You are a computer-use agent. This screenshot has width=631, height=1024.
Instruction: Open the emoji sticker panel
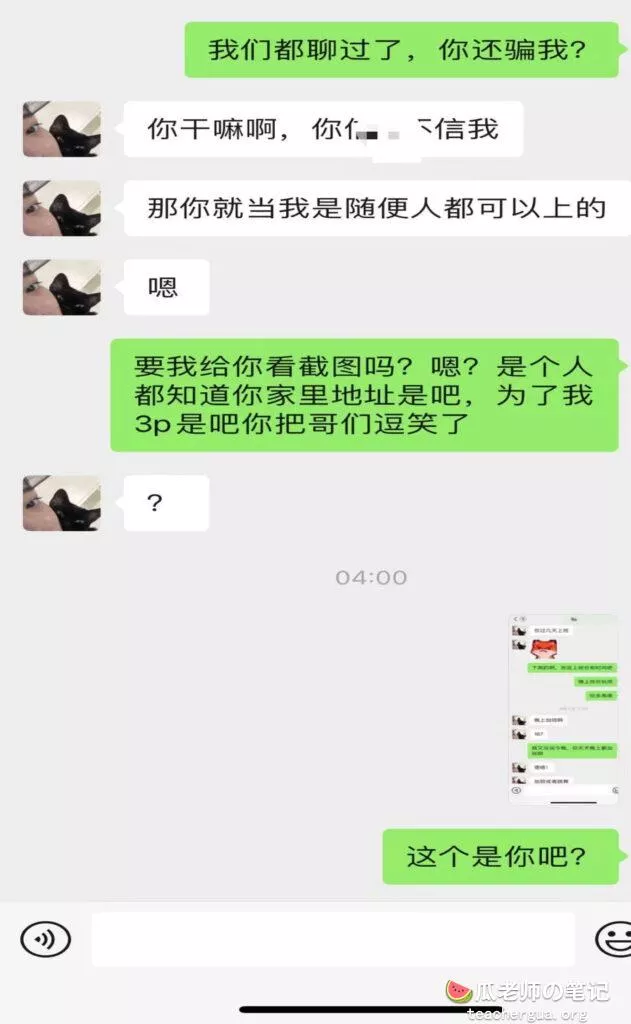tap(614, 939)
